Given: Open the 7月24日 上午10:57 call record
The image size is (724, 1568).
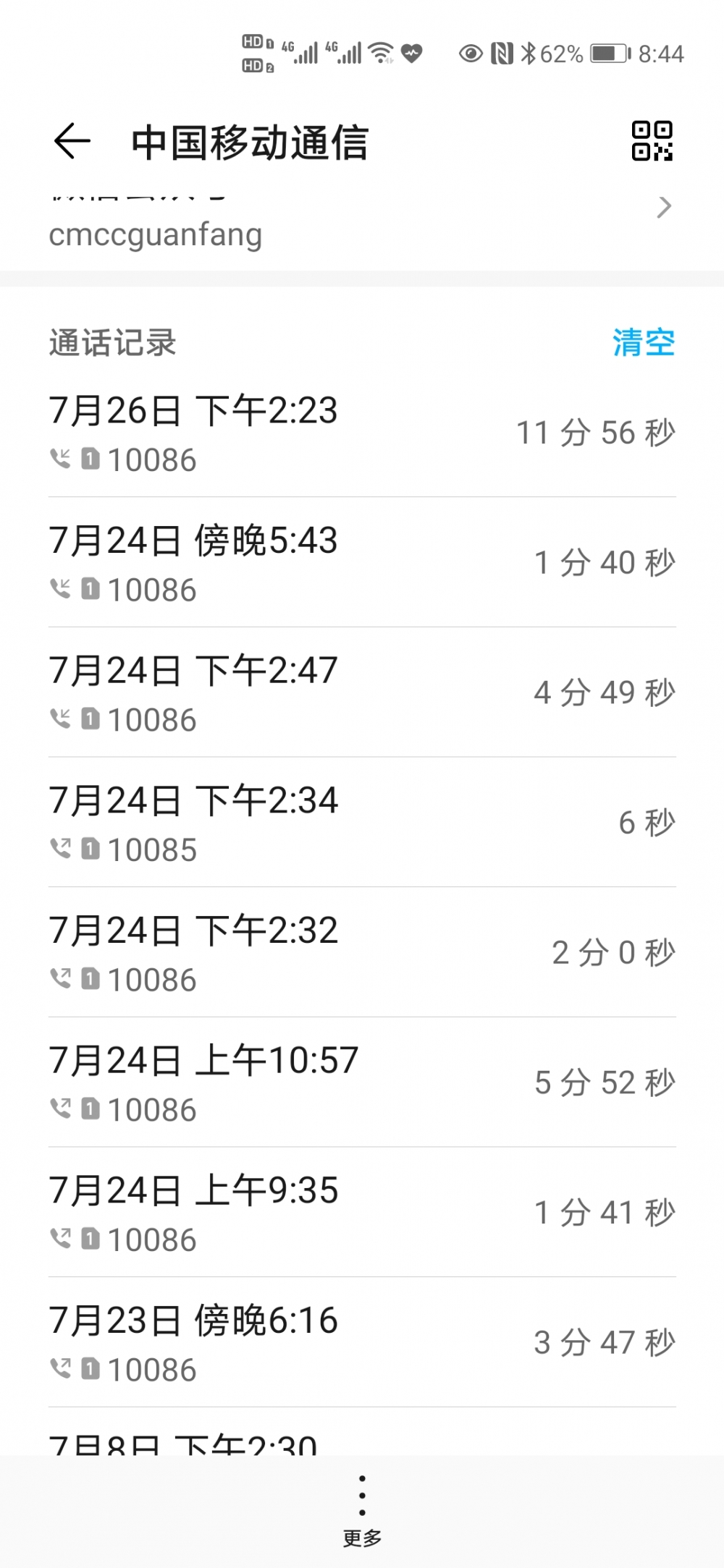Looking at the screenshot, I should tap(362, 1082).
